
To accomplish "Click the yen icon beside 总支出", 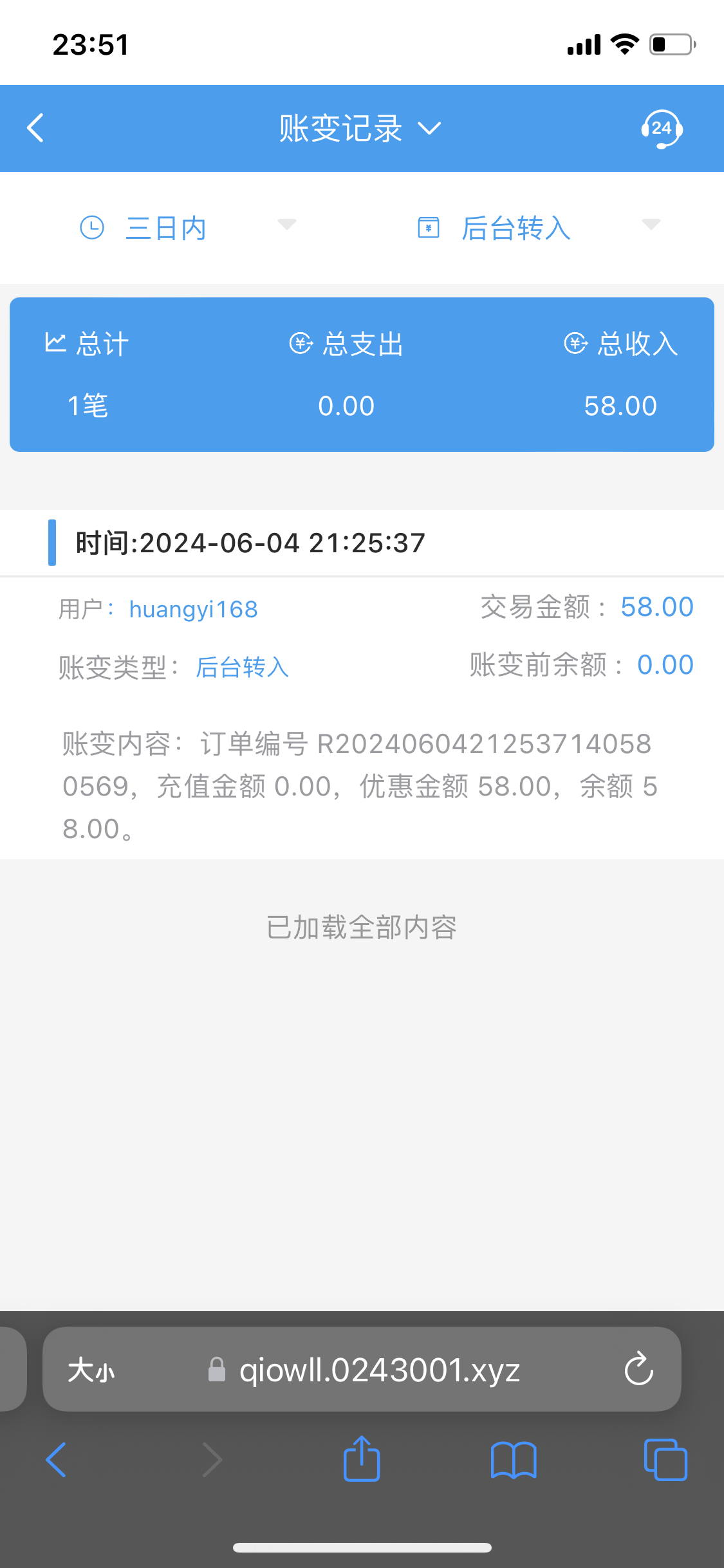I will tap(300, 344).
